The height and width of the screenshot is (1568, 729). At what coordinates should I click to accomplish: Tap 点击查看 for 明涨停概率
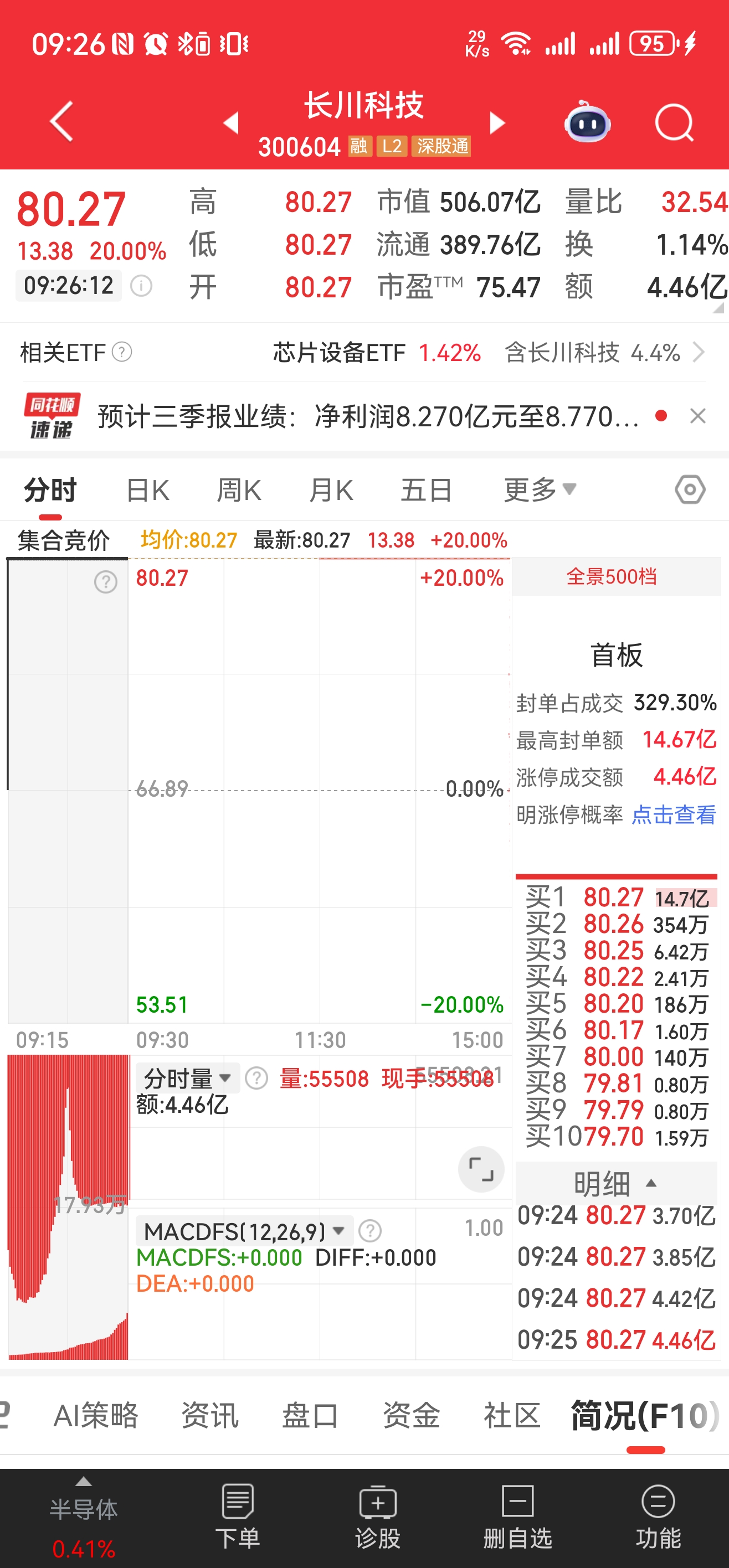click(674, 814)
